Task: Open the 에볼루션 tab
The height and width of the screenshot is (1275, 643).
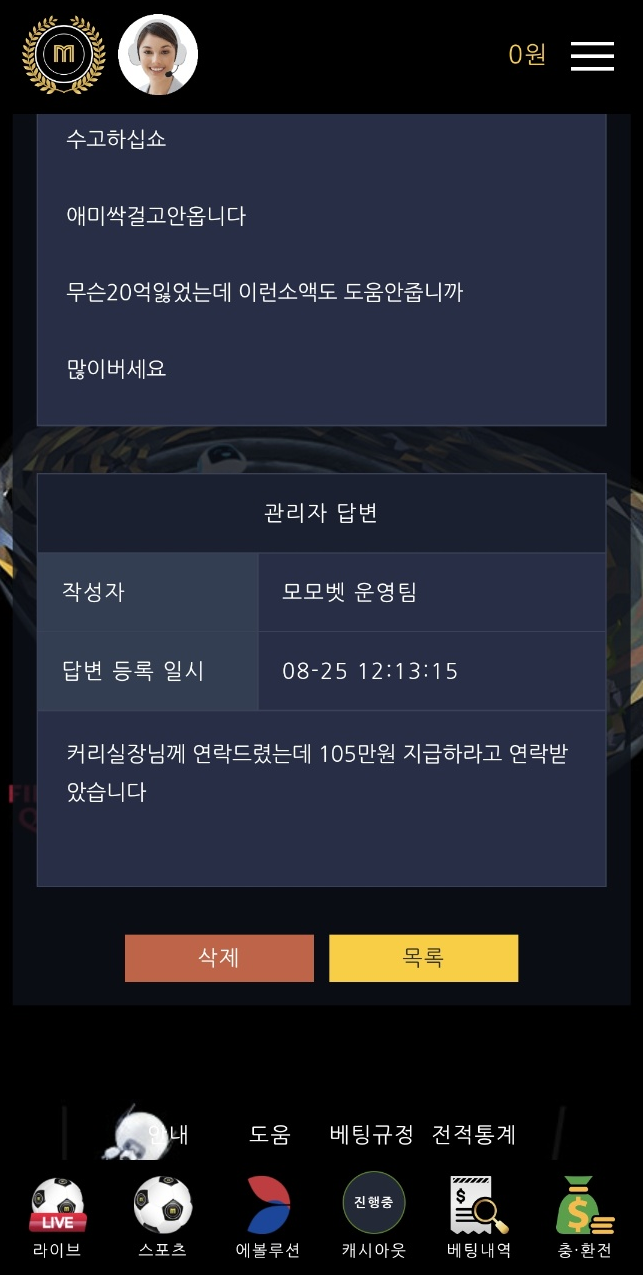Action: (268, 1216)
